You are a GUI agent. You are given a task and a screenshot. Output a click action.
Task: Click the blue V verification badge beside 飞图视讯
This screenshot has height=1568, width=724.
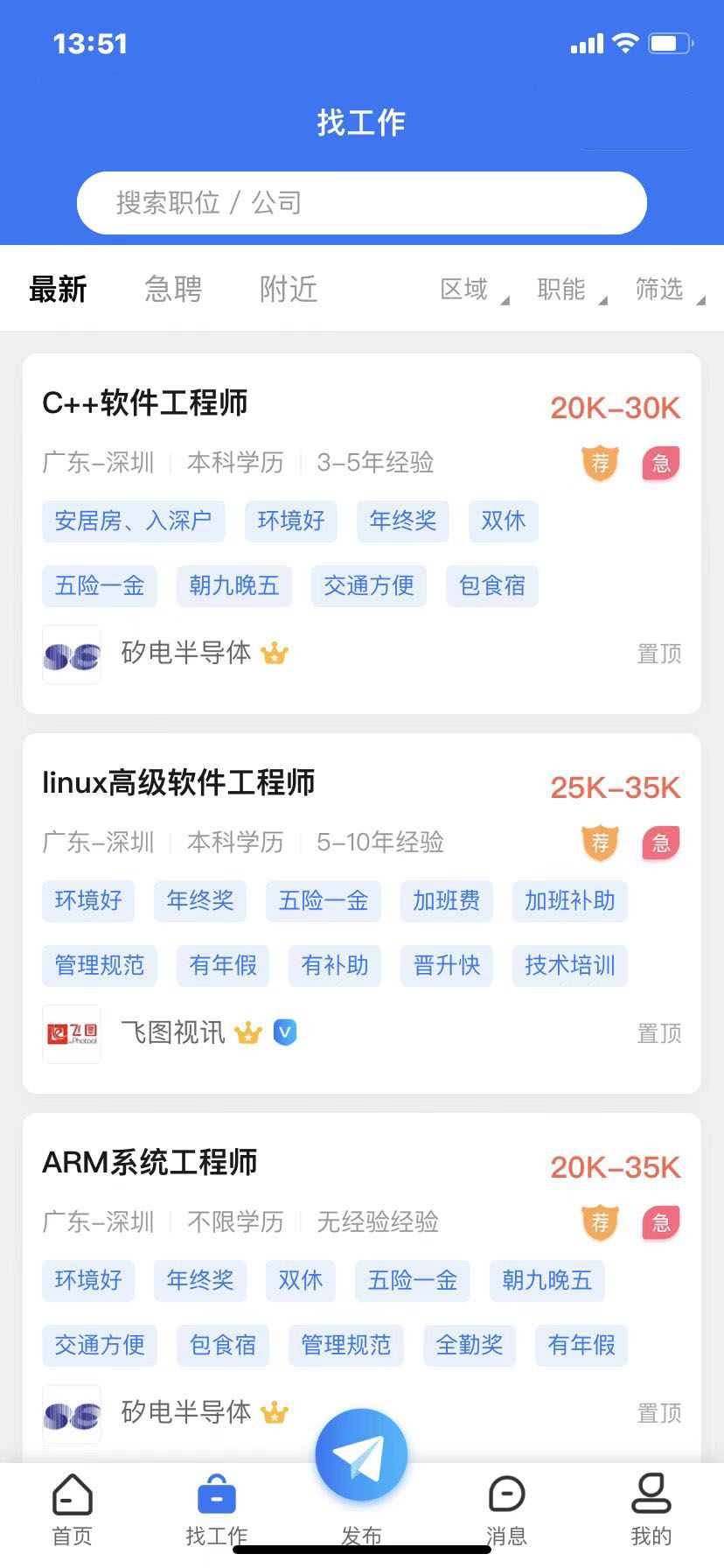click(x=284, y=1032)
